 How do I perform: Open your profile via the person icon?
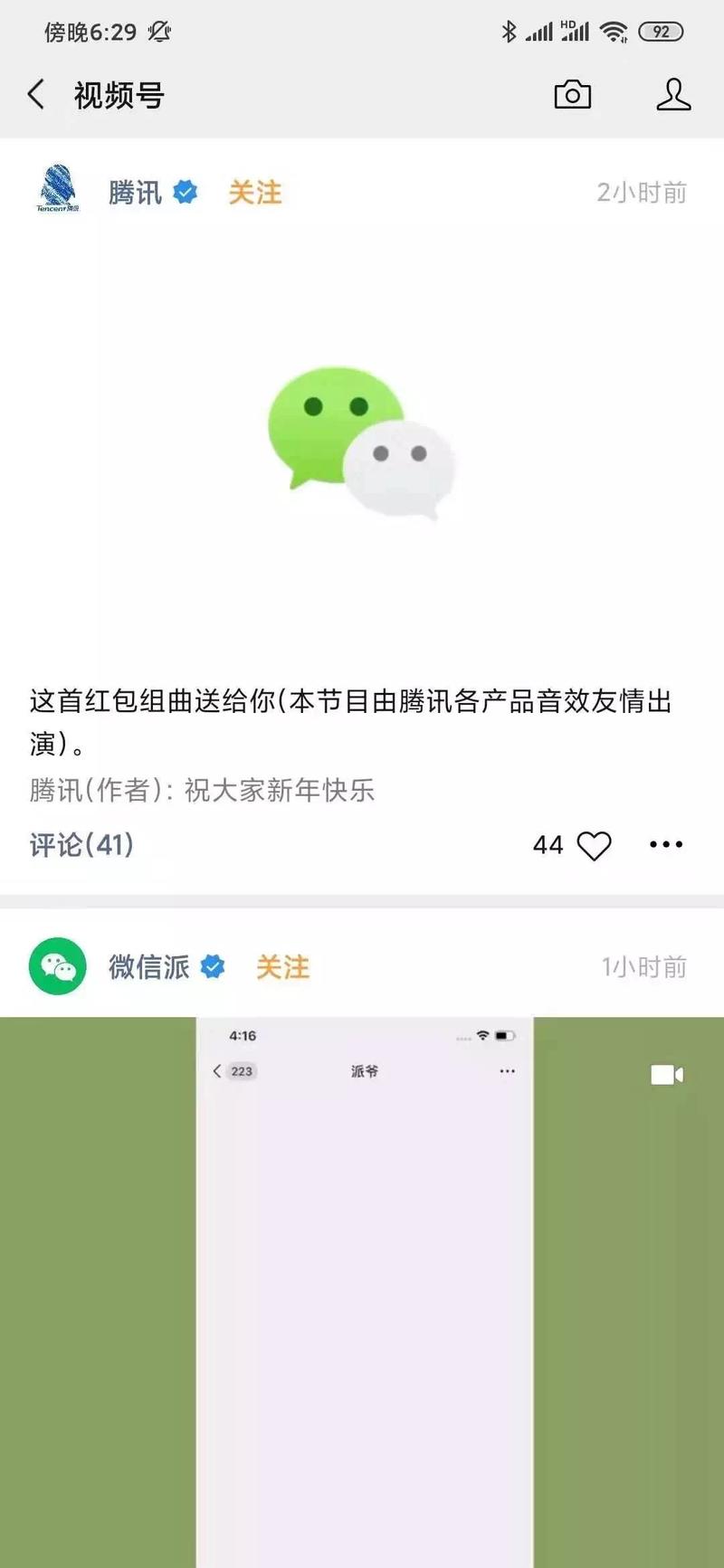674,94
